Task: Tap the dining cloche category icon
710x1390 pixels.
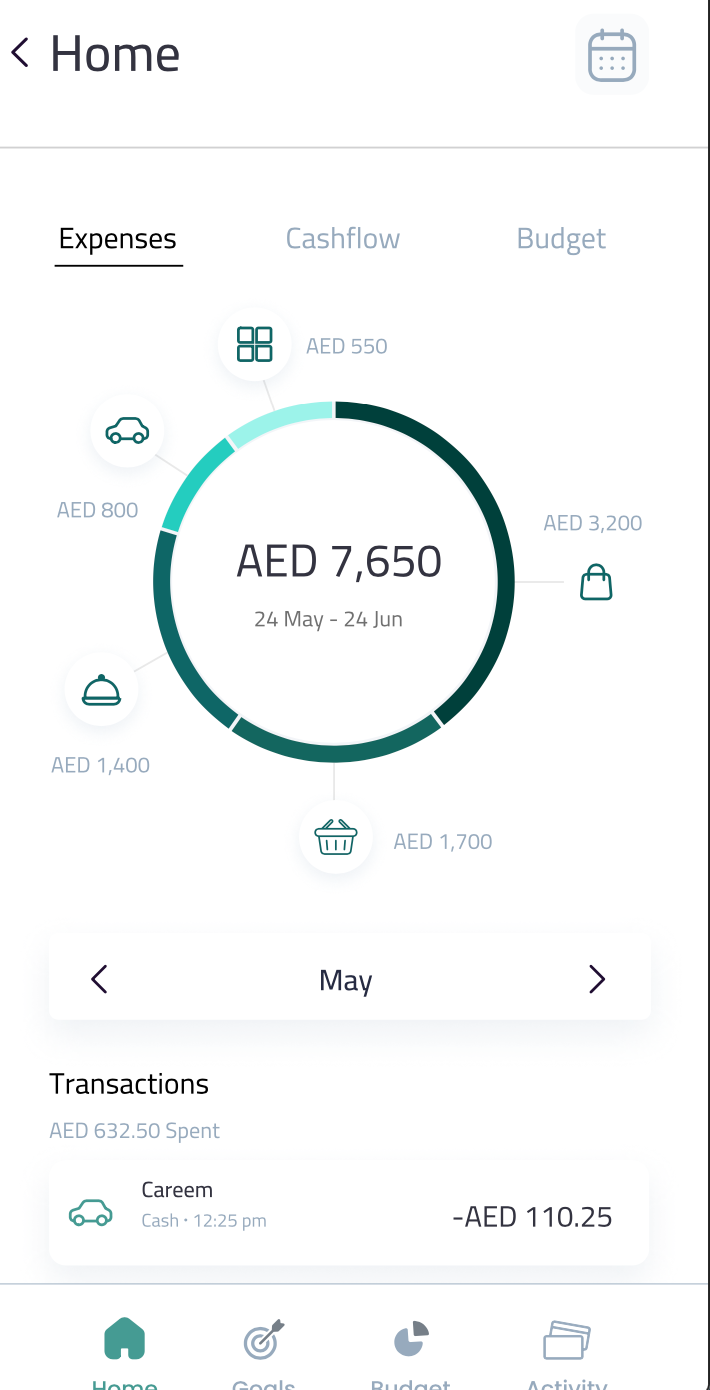Action: point(101,690)
